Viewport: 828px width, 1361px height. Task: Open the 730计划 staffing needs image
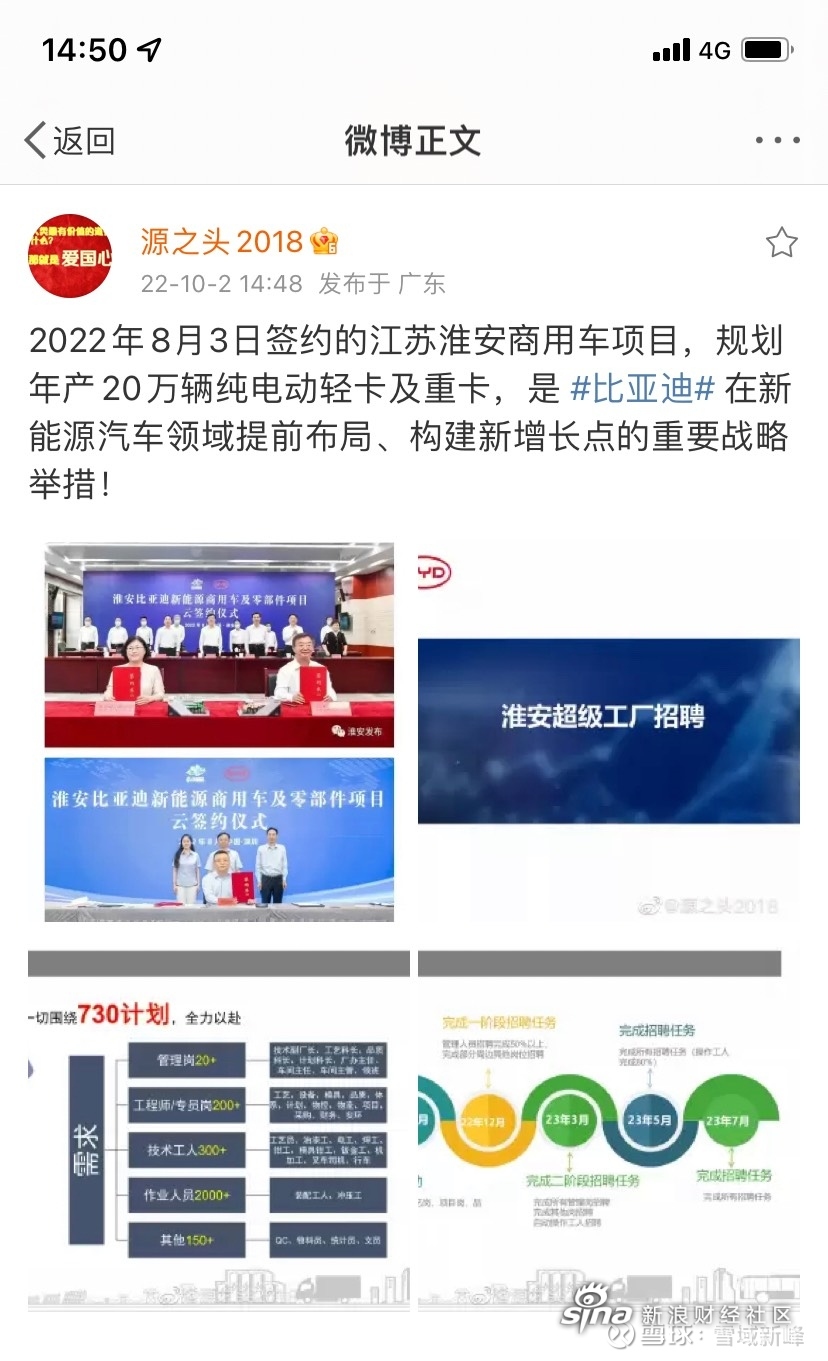(x=219, y=1130)
